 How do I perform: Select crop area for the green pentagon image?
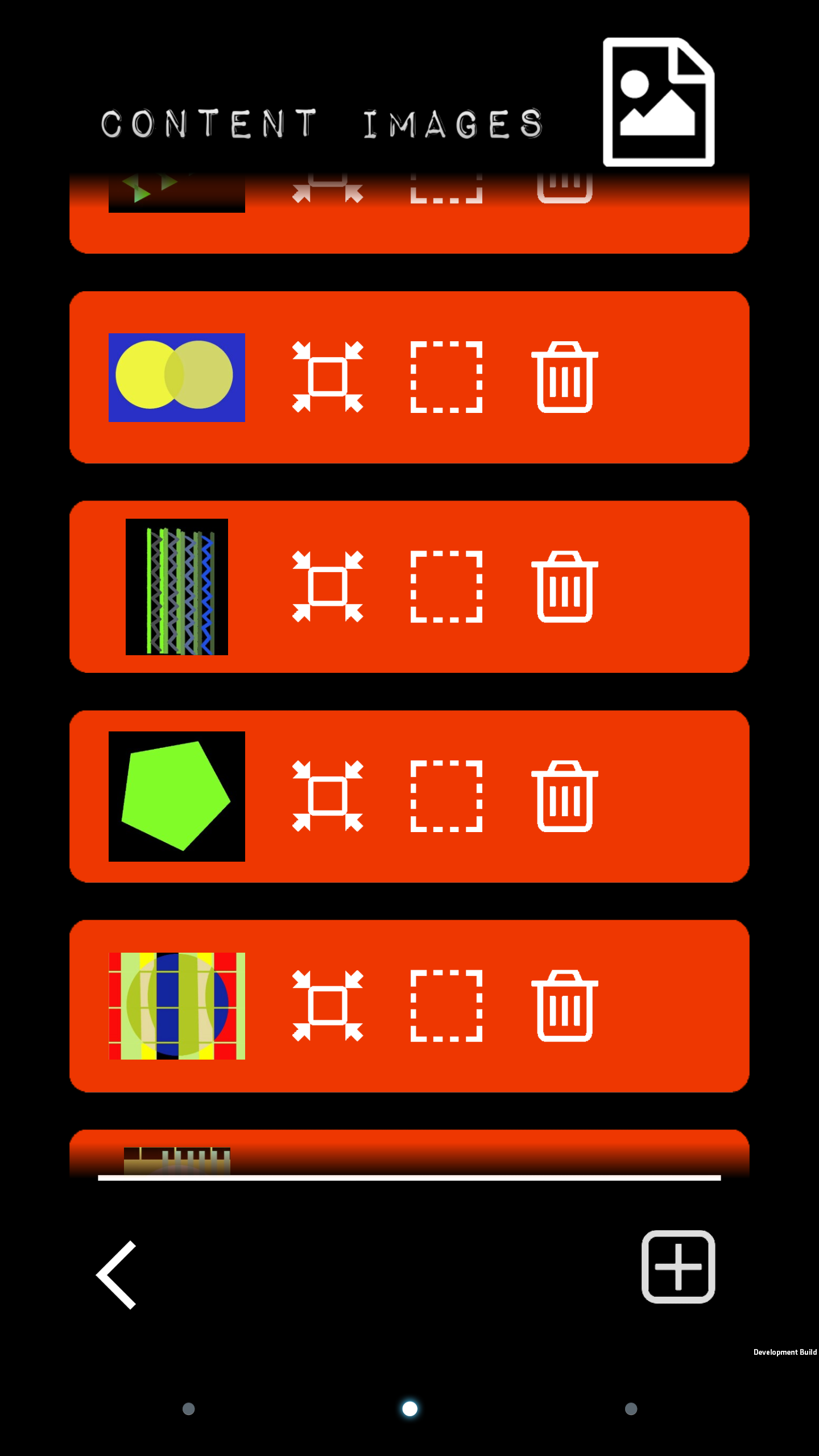click(446, 796)
